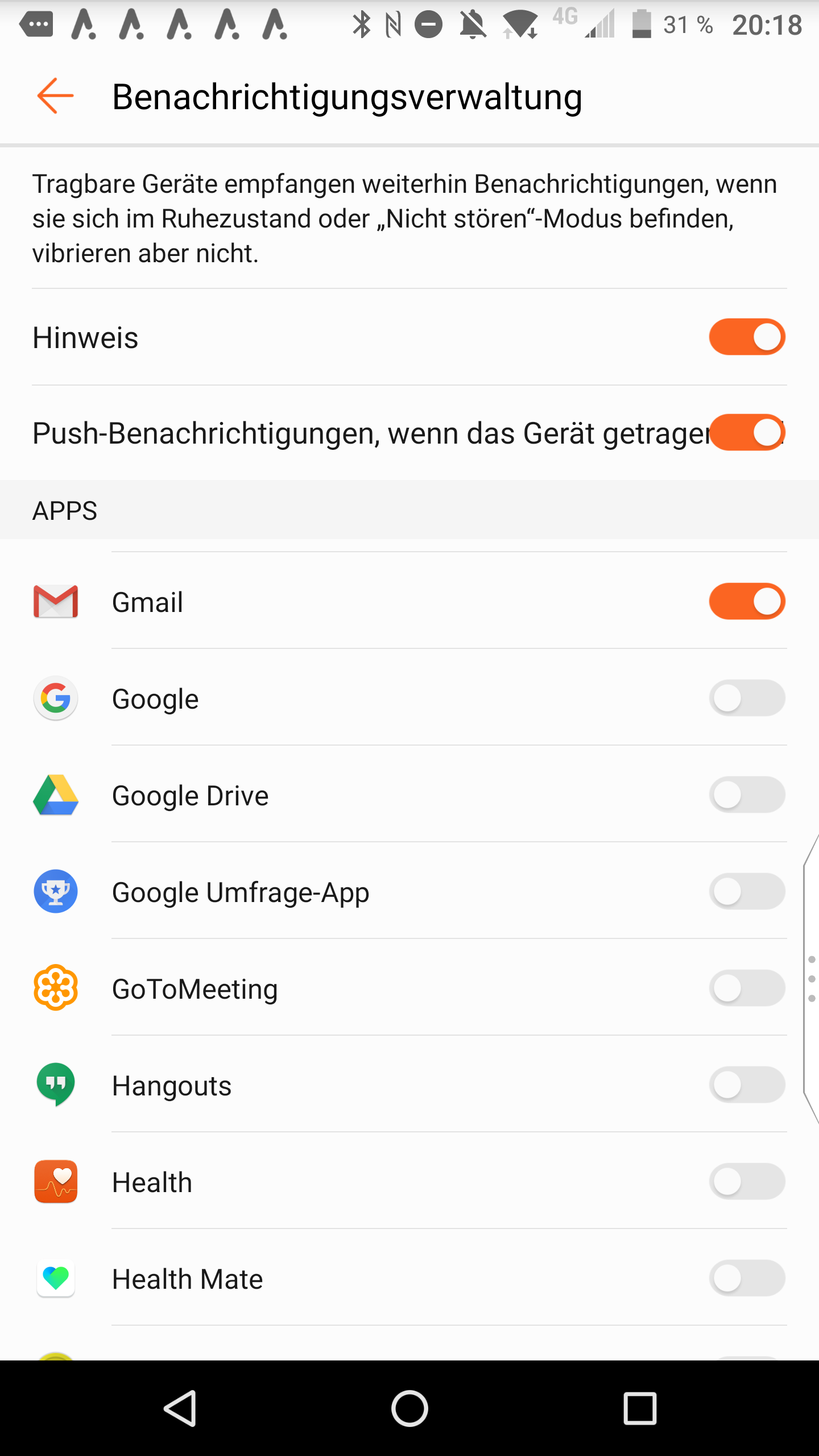Viewport: 819px width, 1456px height.
Task: Turn on Health notifications
Action: click(x=747, y=1182)
